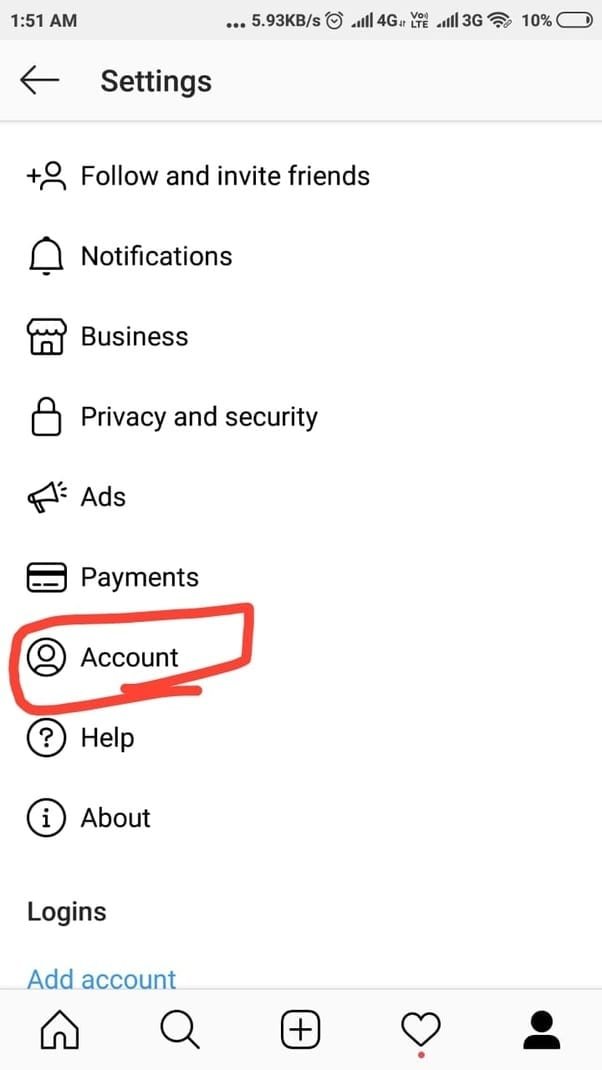
Task: Switch to the Profile tab
Action: 541,1029
